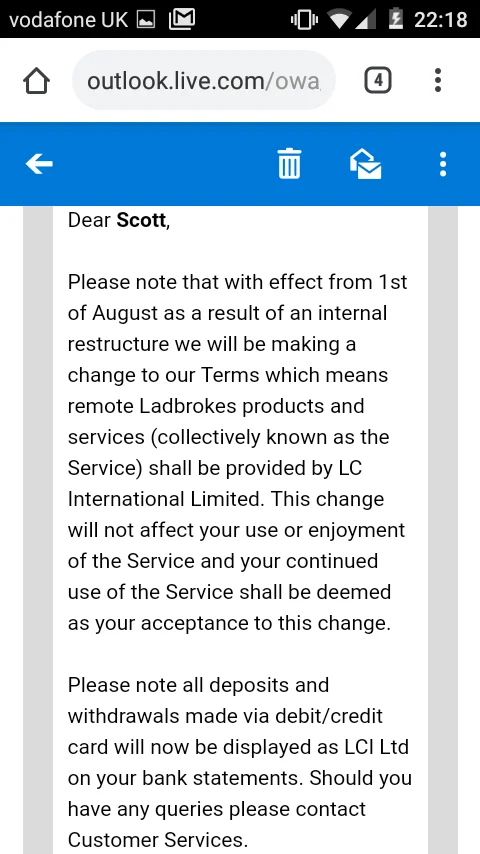Open the browser's three-dot menu
The width and height of the screenshot is (480, 854).
438,81
